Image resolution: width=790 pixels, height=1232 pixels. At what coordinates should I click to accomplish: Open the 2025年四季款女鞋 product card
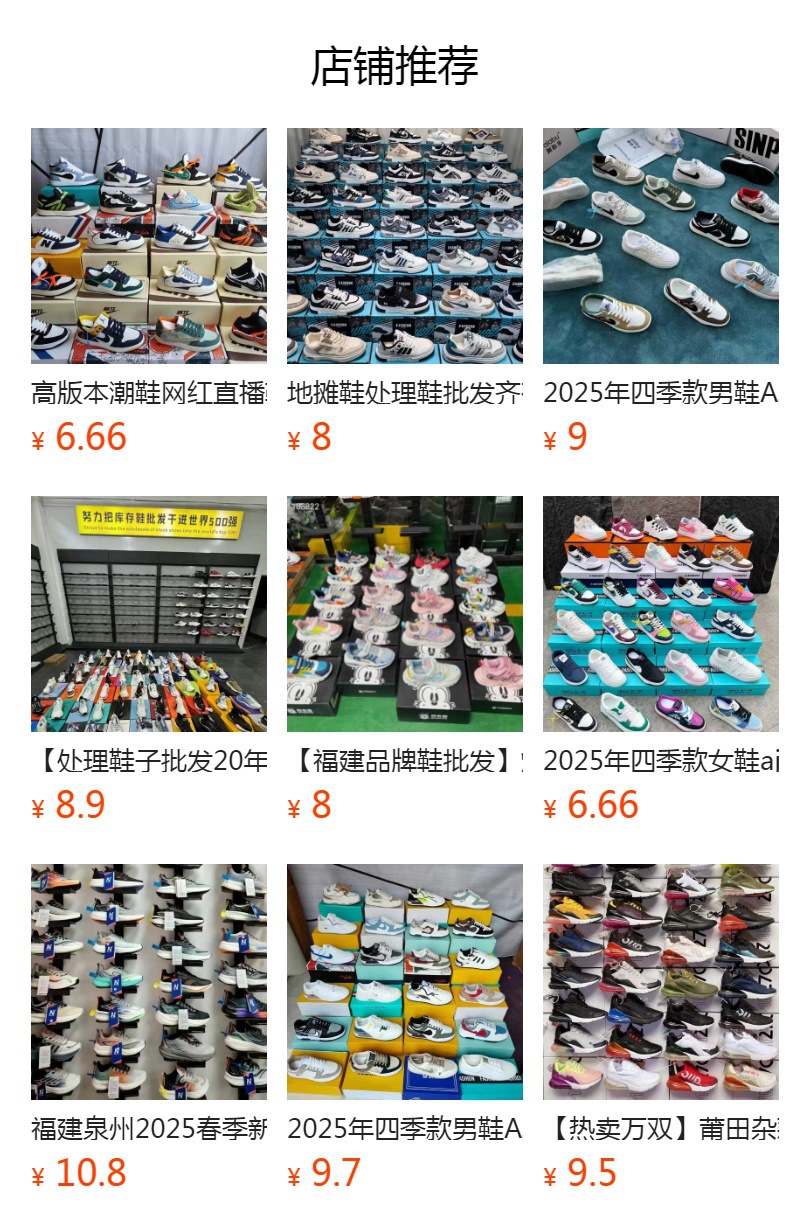[661, 659]
